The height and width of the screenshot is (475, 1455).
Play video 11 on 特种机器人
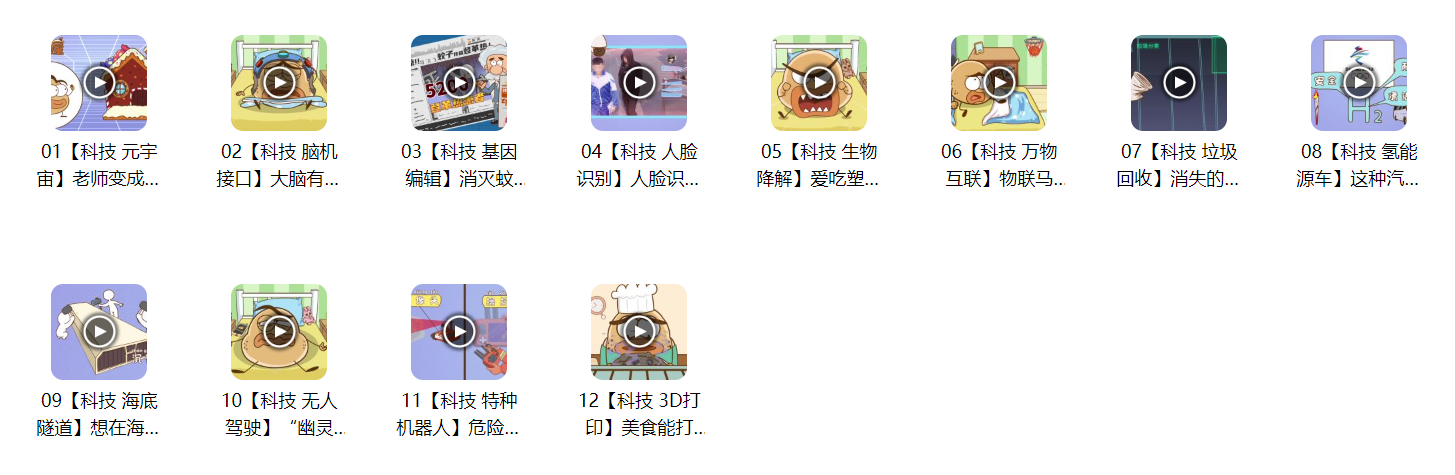click(x=459, y=331)
